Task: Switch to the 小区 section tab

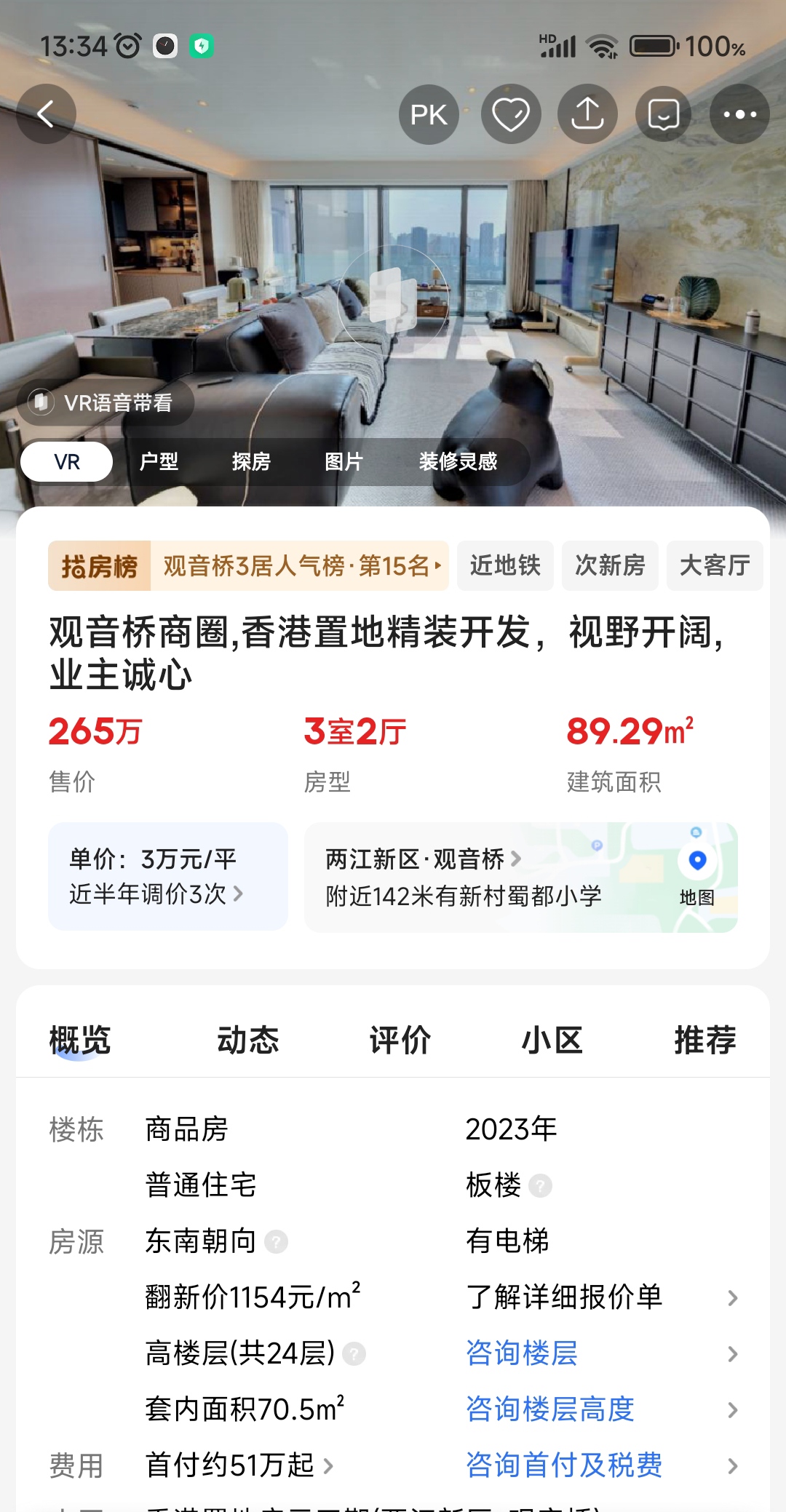Action: (552, 1040)
